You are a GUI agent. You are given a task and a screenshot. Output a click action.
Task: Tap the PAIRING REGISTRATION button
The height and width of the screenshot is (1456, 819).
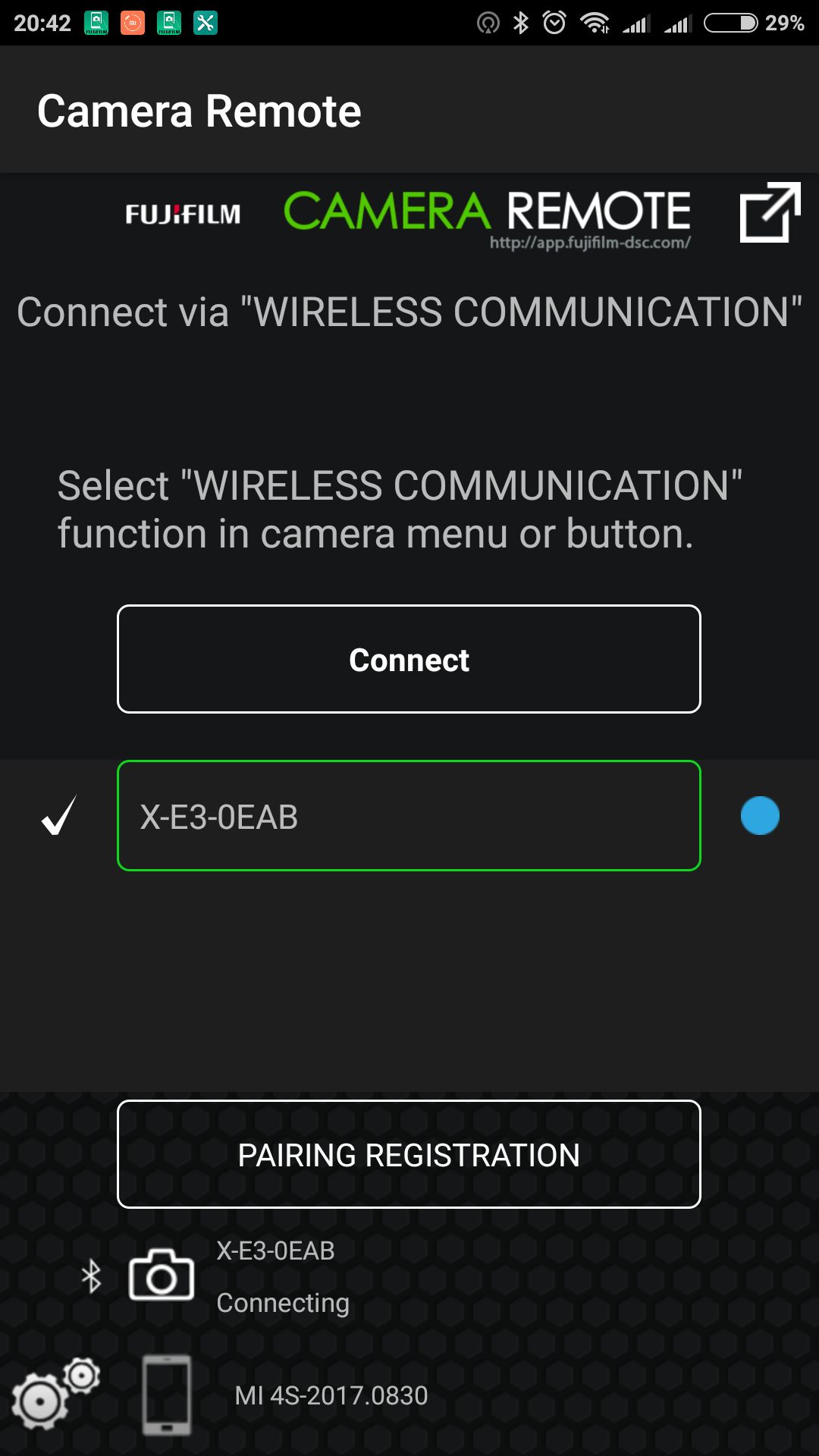point(409,1154)
